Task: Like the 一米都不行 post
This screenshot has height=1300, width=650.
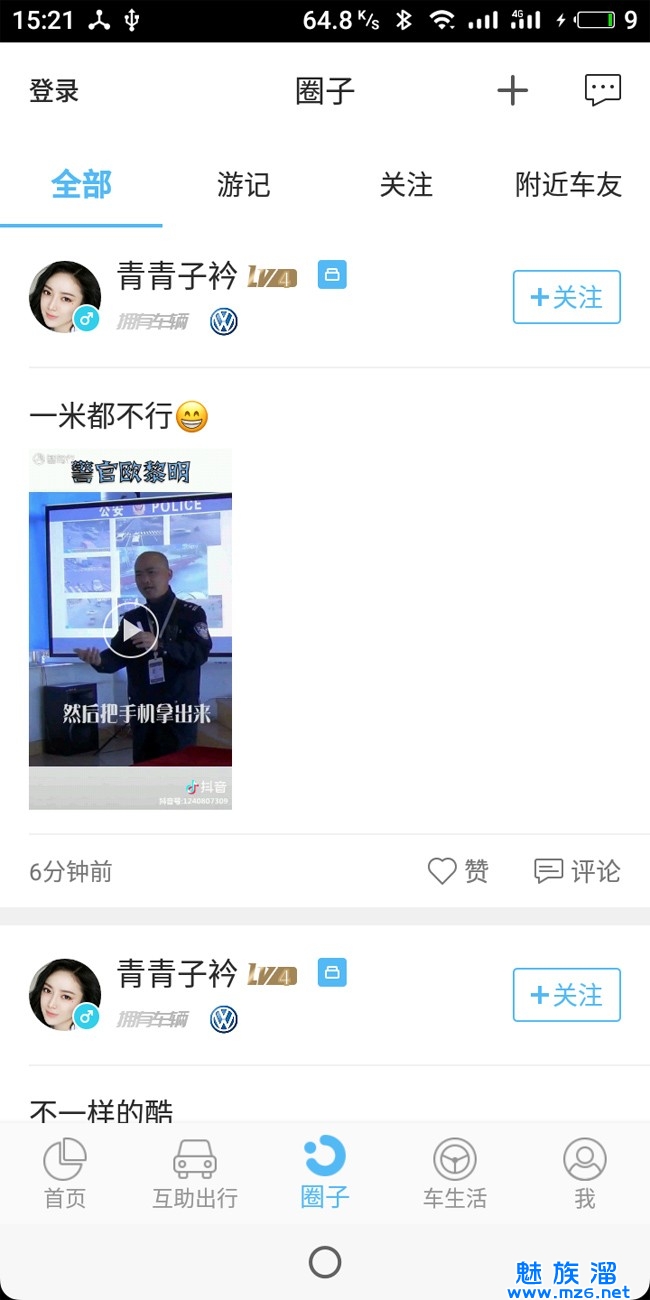Action: tap(459, 871)
